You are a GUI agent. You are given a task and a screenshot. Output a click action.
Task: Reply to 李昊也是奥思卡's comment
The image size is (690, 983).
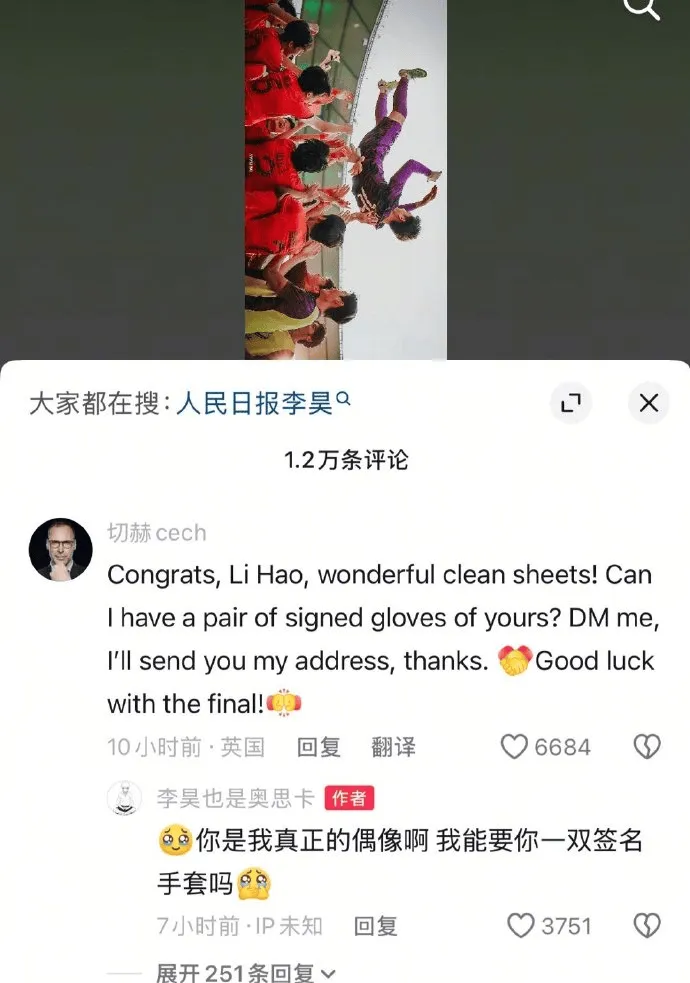click(376, 926)
